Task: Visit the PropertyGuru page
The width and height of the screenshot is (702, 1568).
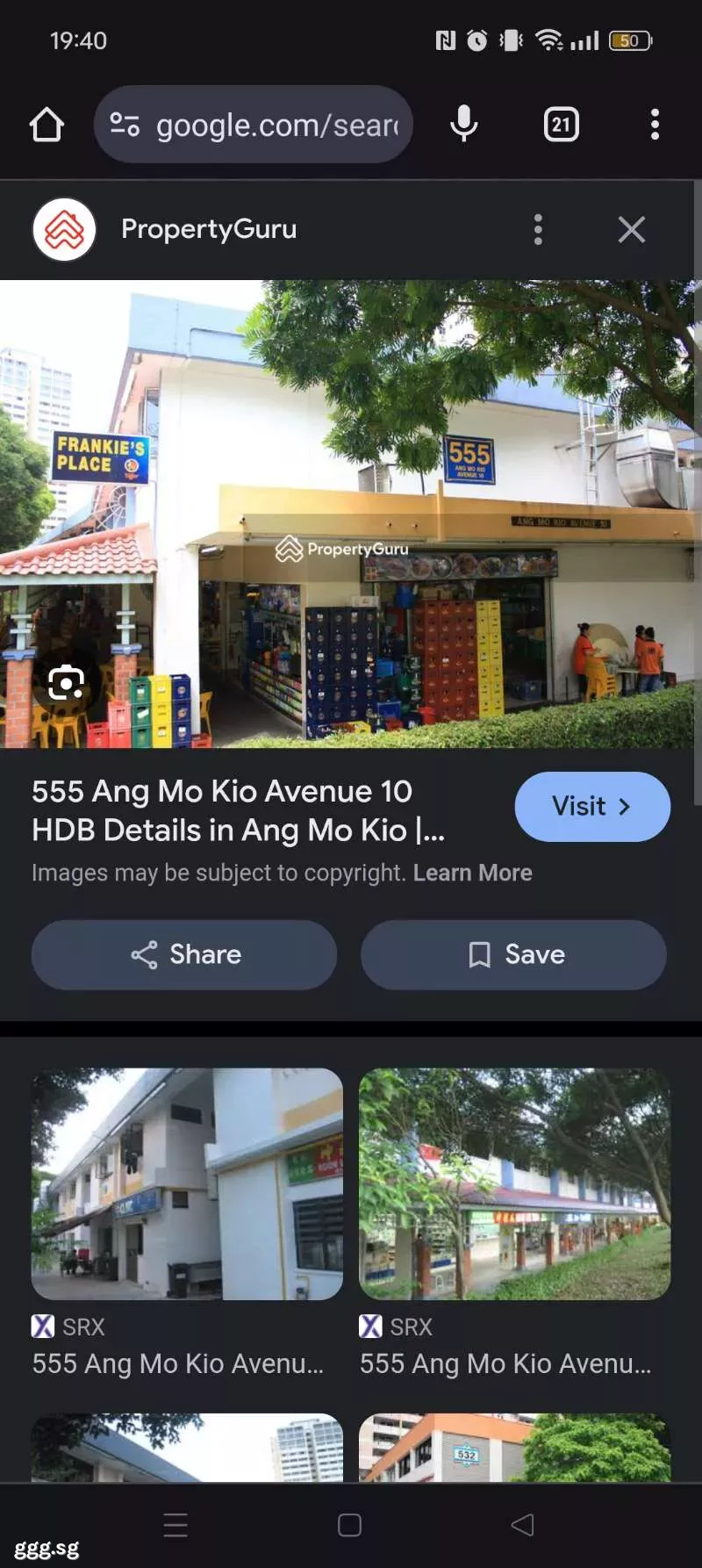Action: 592,807
